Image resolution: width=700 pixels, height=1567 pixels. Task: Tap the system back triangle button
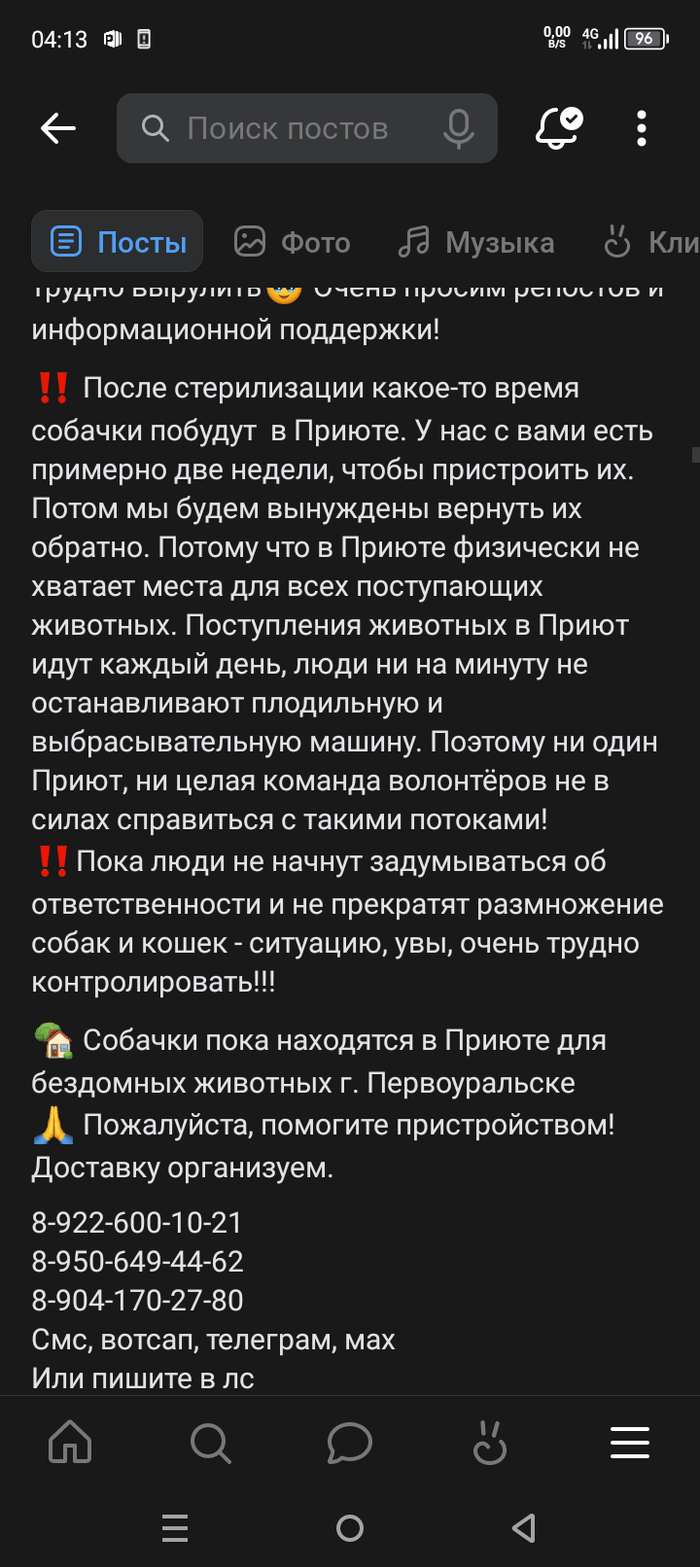point(523,1527)
